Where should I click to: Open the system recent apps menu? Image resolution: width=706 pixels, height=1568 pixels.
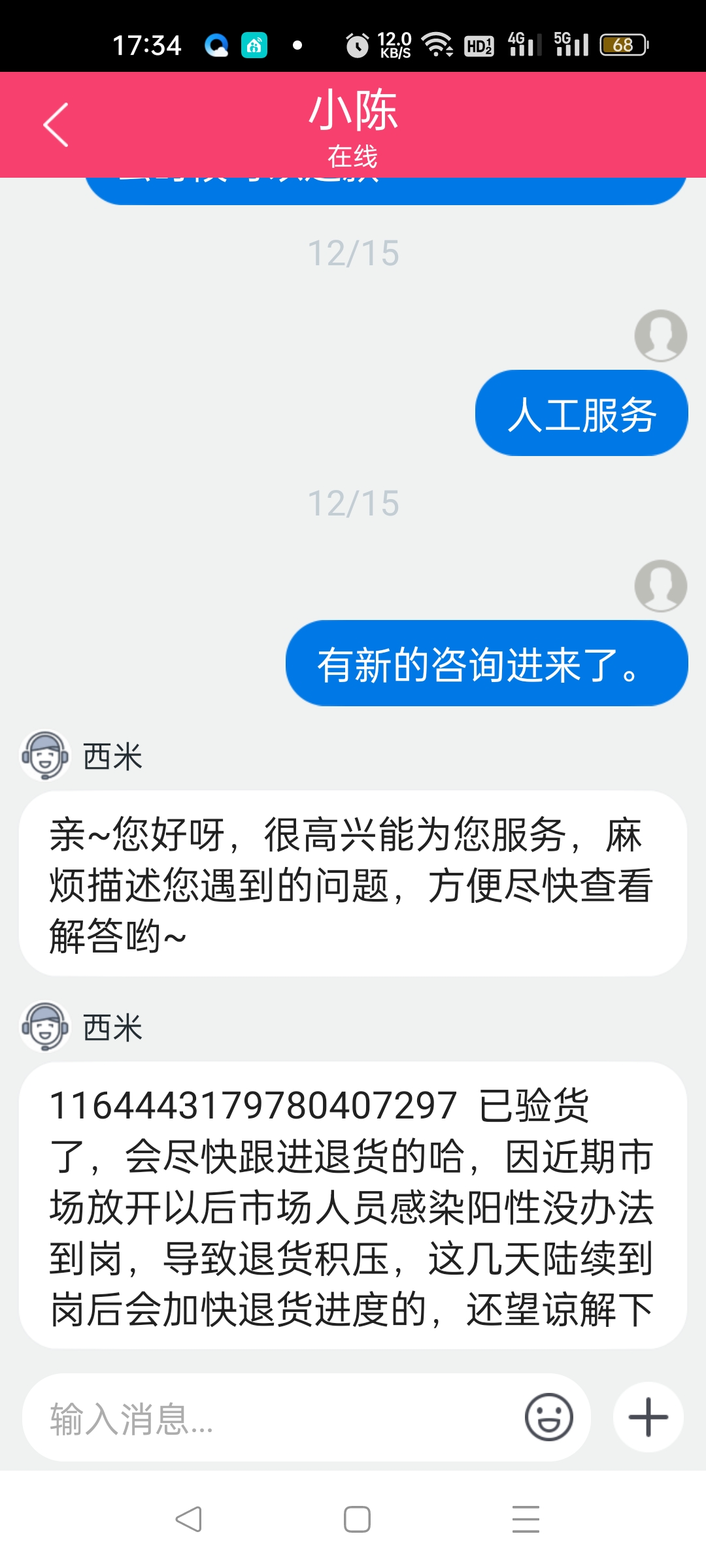[526, 1519]
